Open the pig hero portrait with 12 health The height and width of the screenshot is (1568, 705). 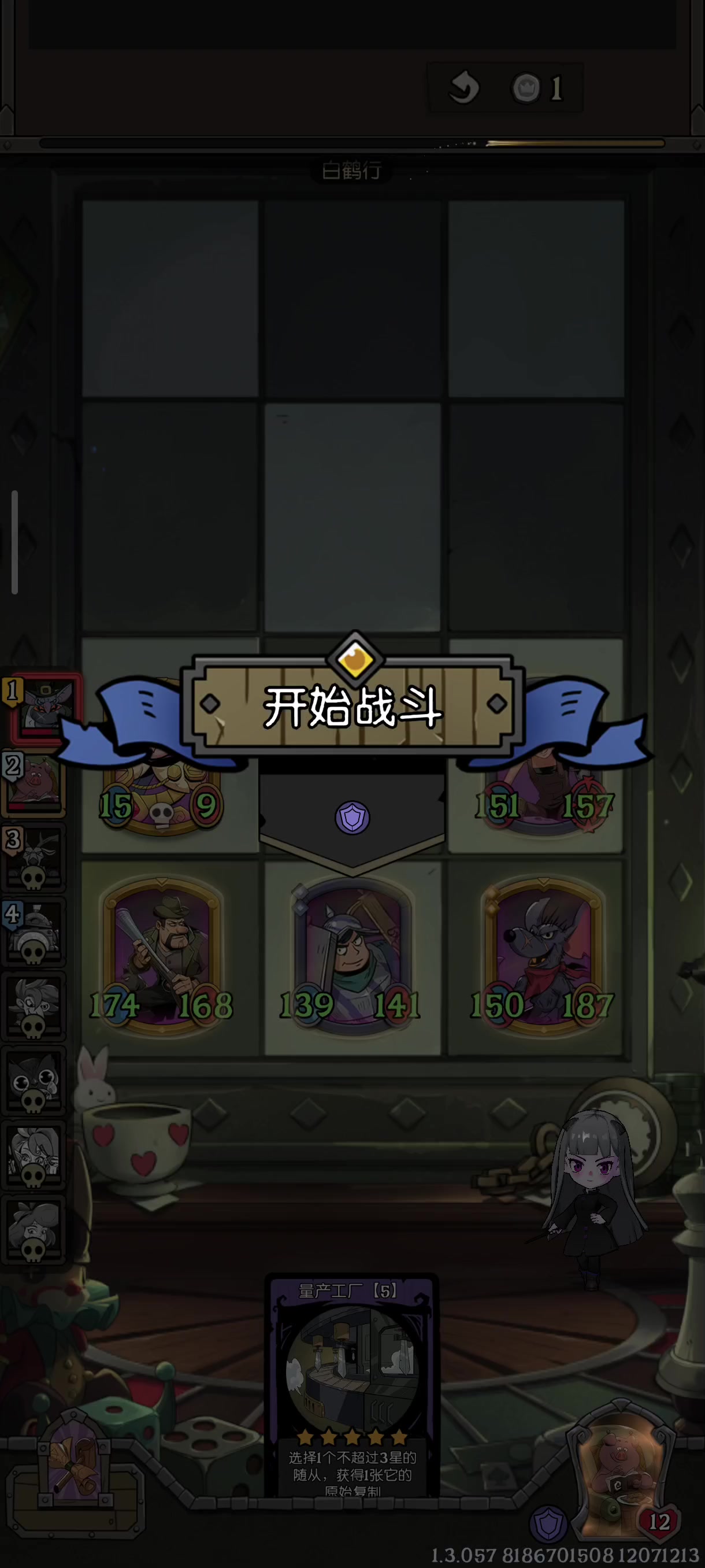(x=621, y=1472)
